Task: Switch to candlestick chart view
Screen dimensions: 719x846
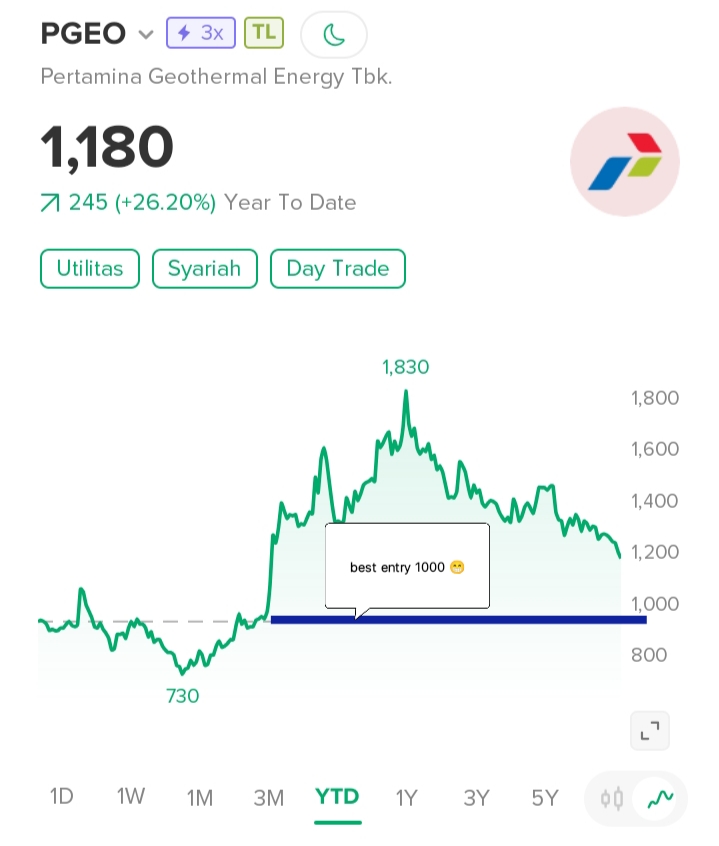Action: point(612,798)
